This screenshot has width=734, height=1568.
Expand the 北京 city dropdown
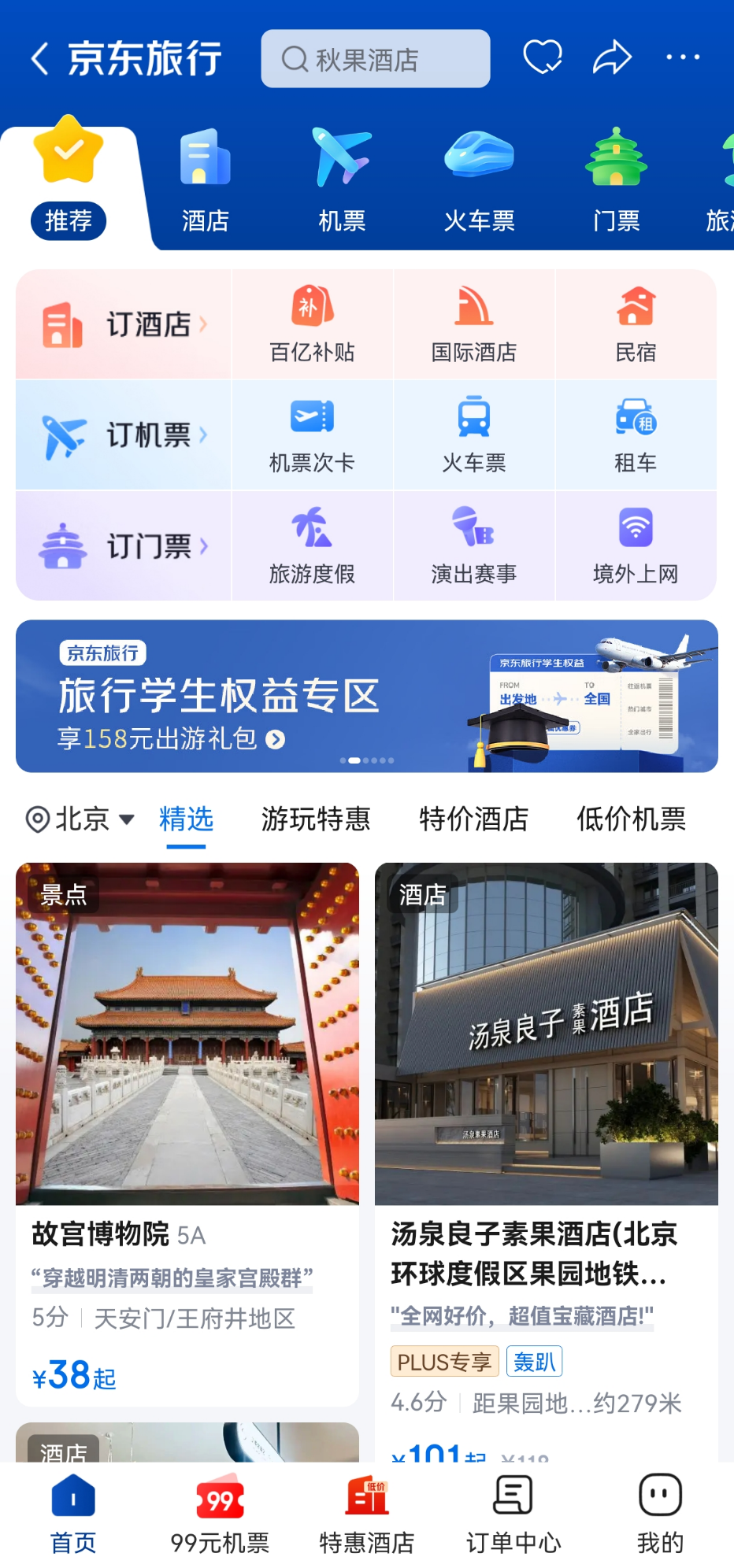coord(79,819)
